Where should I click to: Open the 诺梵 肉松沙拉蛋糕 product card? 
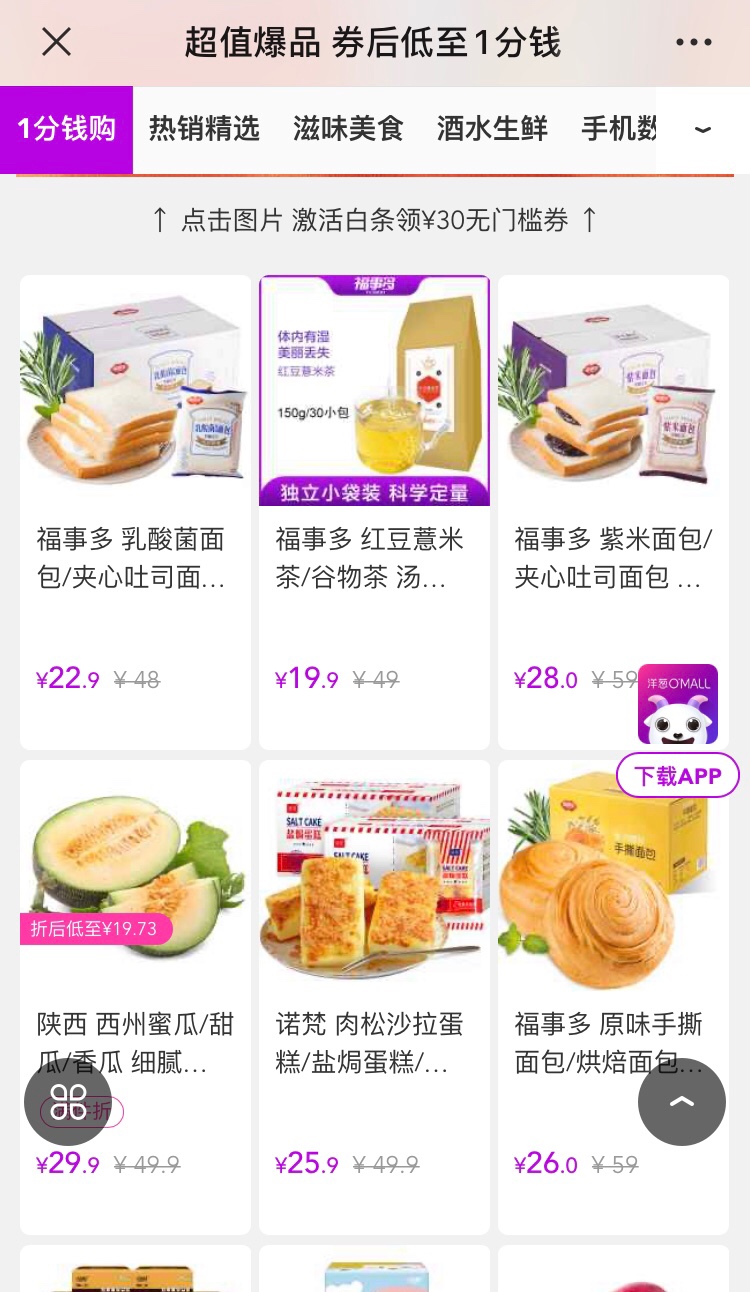tap(374, 997)
